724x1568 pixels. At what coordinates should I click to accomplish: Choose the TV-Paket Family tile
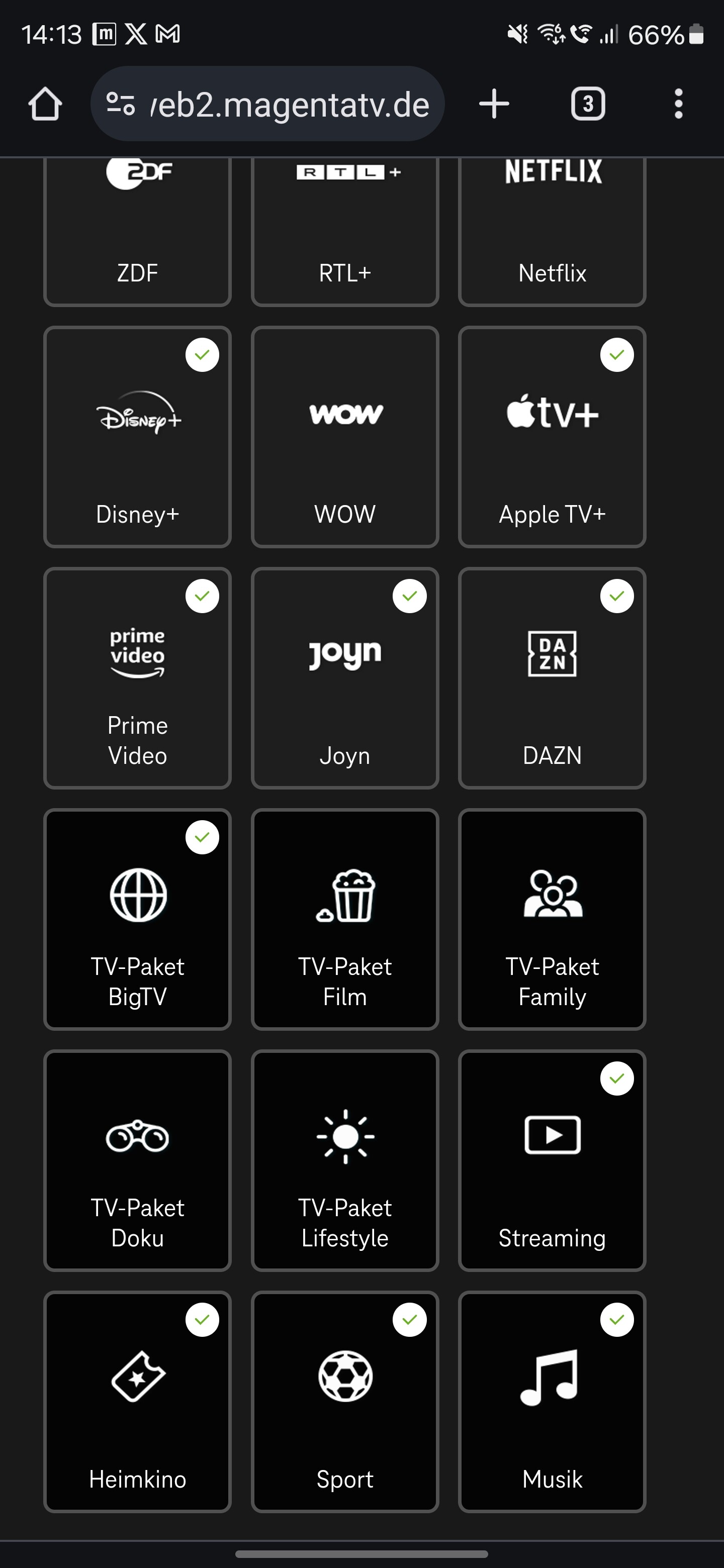tap(552, 919)
